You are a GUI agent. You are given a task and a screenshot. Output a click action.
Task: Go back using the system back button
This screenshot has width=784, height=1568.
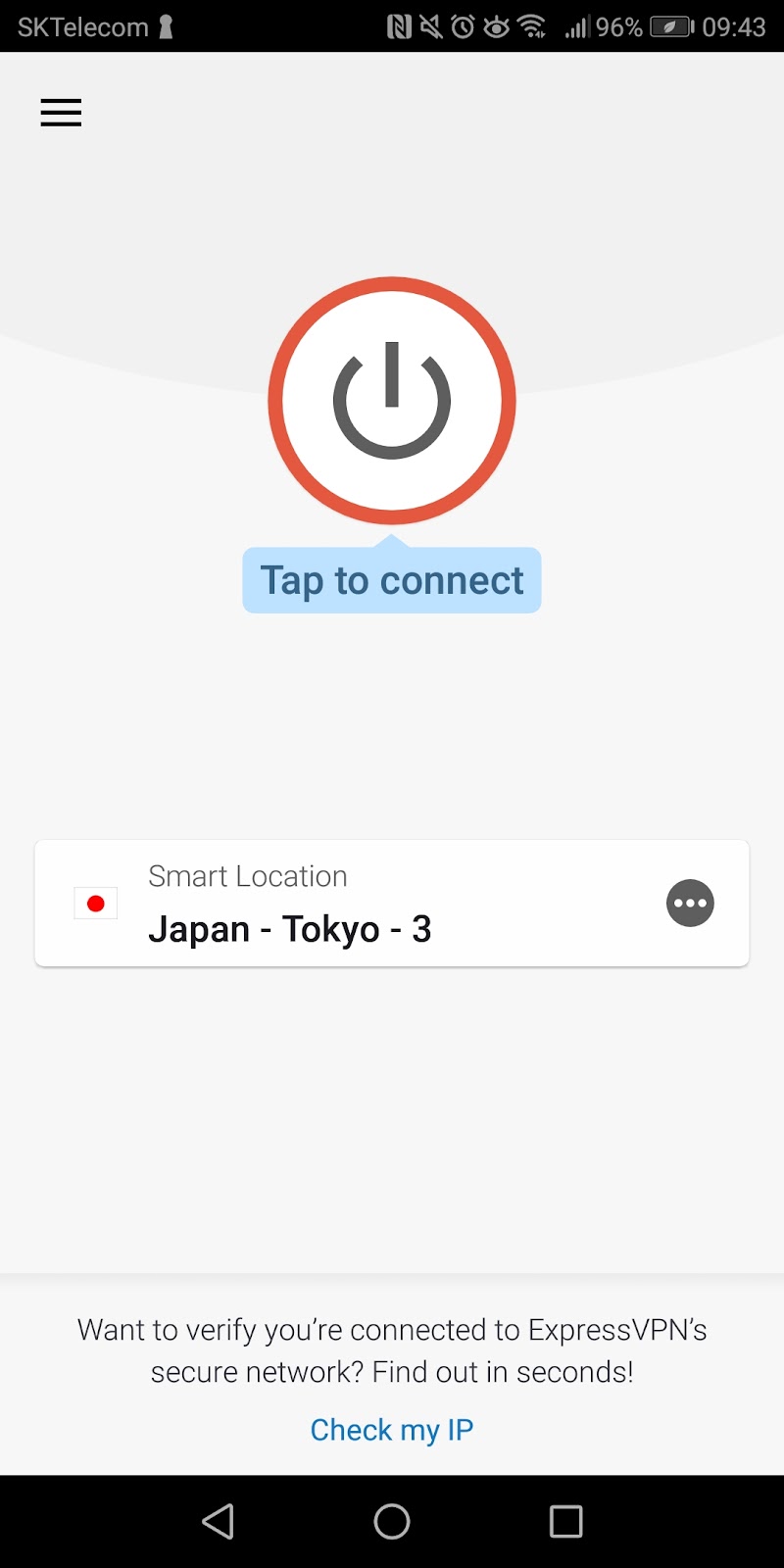coord(218,1521)
